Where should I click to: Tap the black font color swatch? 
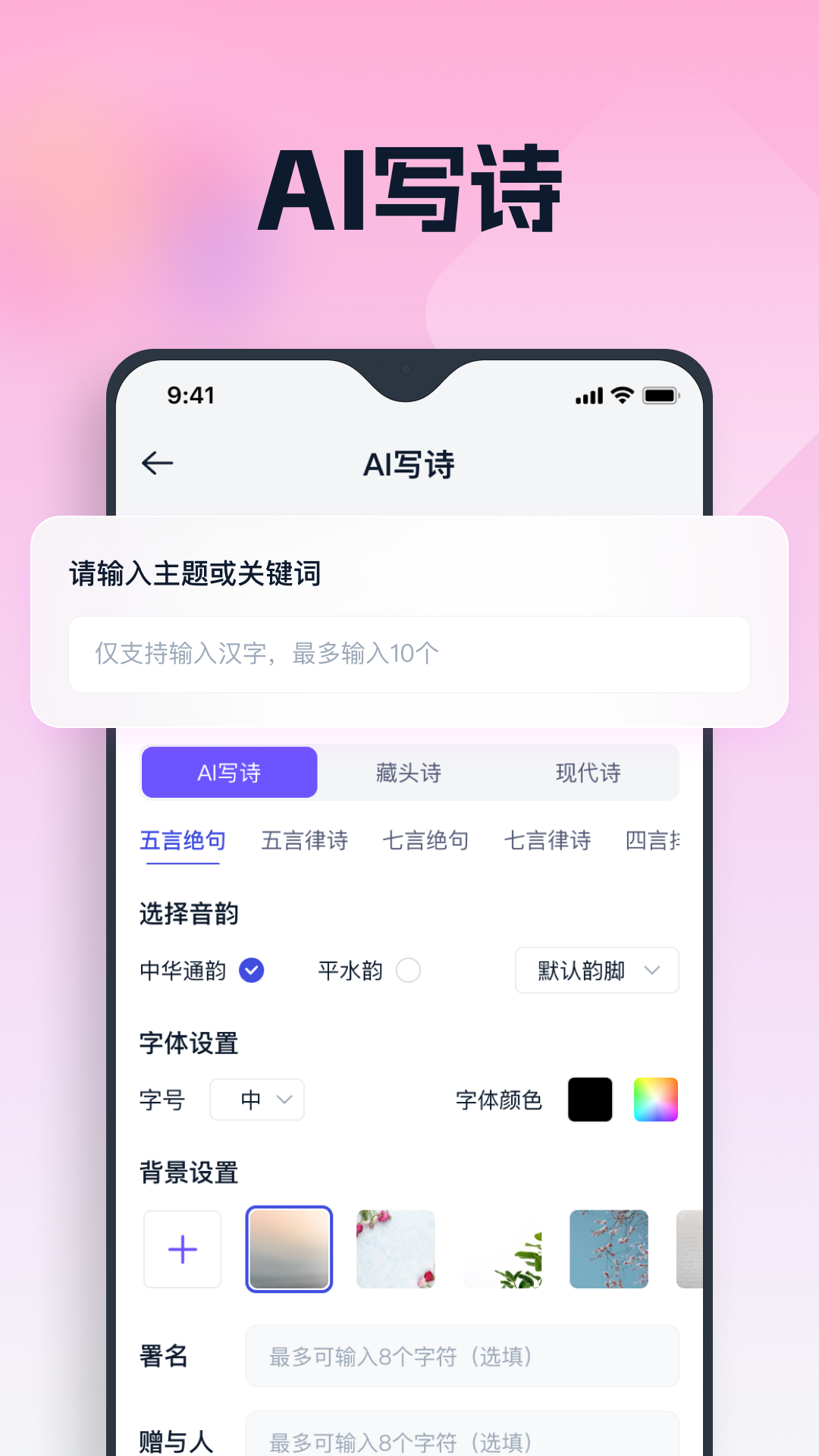[x=590, y=1099]
